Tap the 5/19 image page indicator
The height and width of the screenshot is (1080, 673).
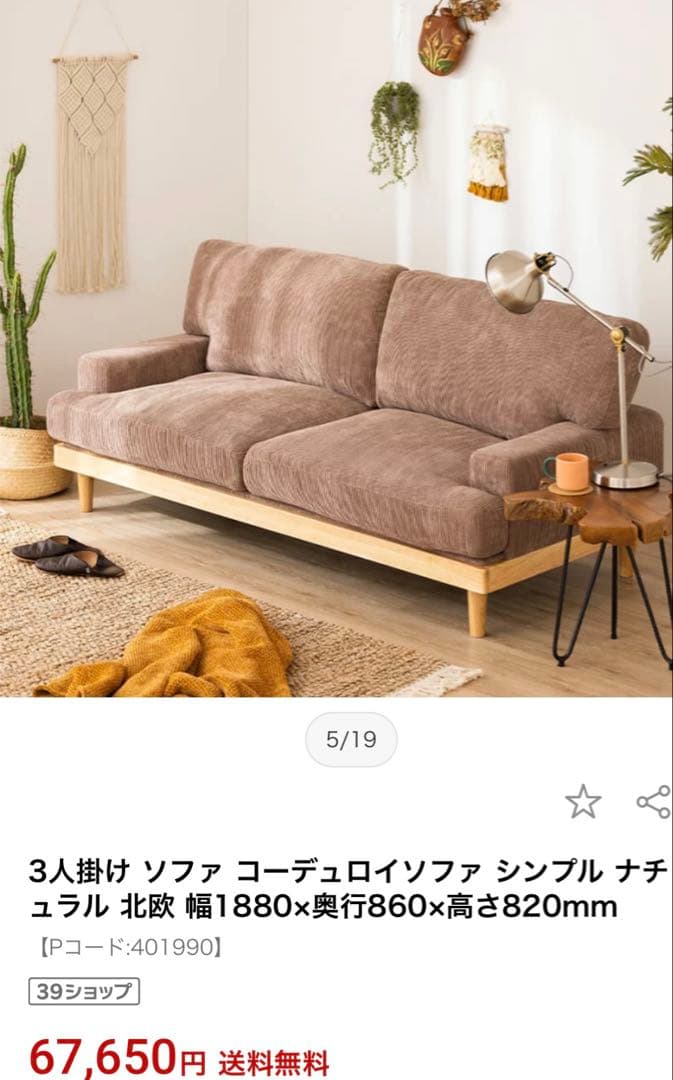[x=351, y=741]
